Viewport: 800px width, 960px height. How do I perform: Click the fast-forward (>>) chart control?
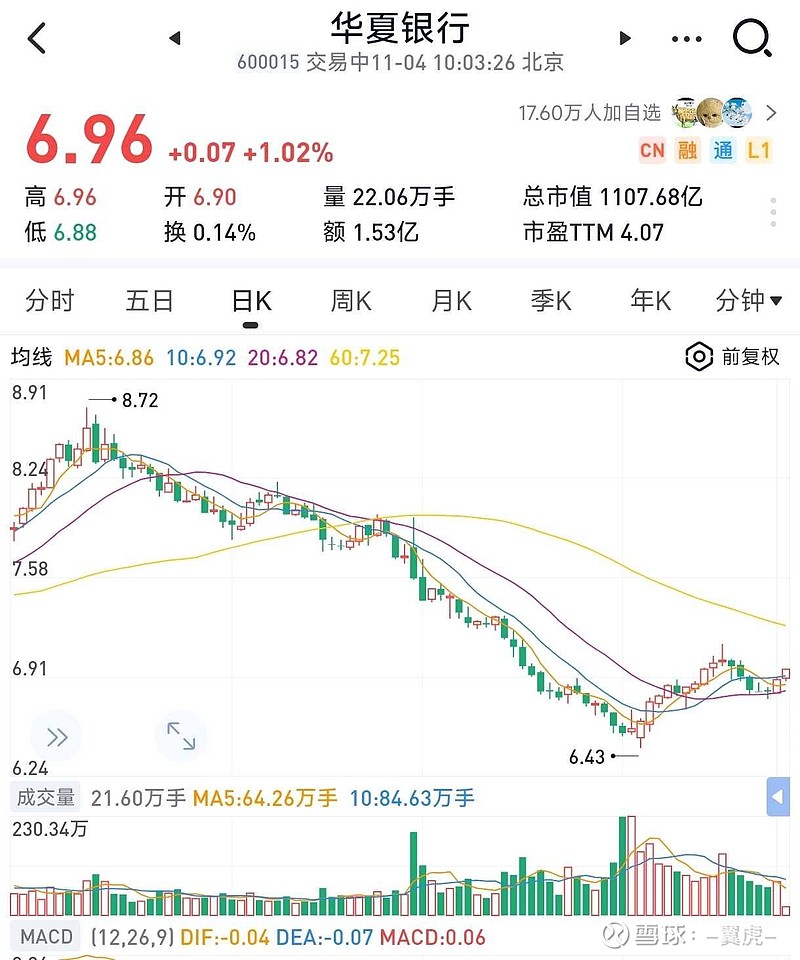[57, 736]
